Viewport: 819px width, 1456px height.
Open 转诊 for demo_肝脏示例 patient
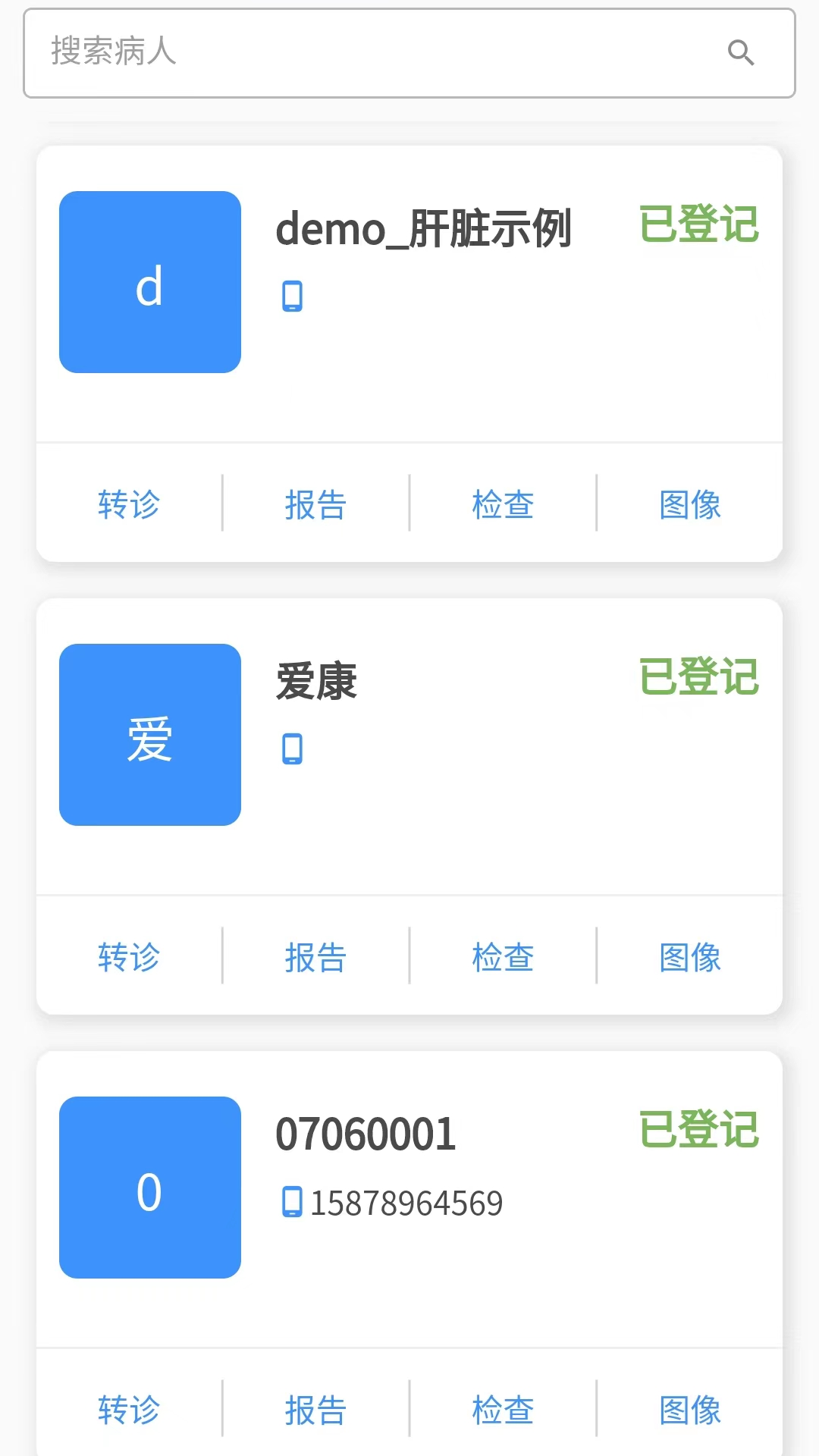point(129,504)
